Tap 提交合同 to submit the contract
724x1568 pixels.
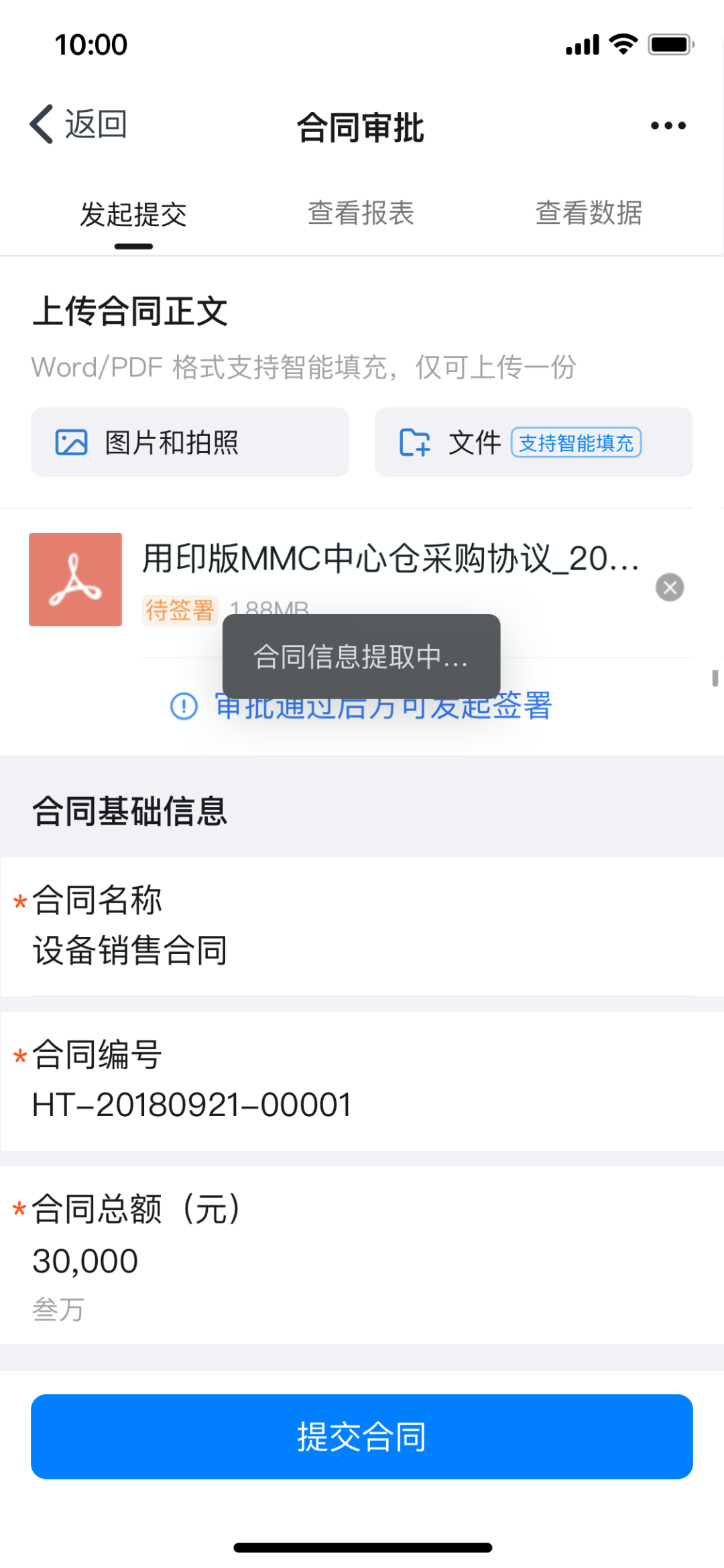tap(362, 1437)
